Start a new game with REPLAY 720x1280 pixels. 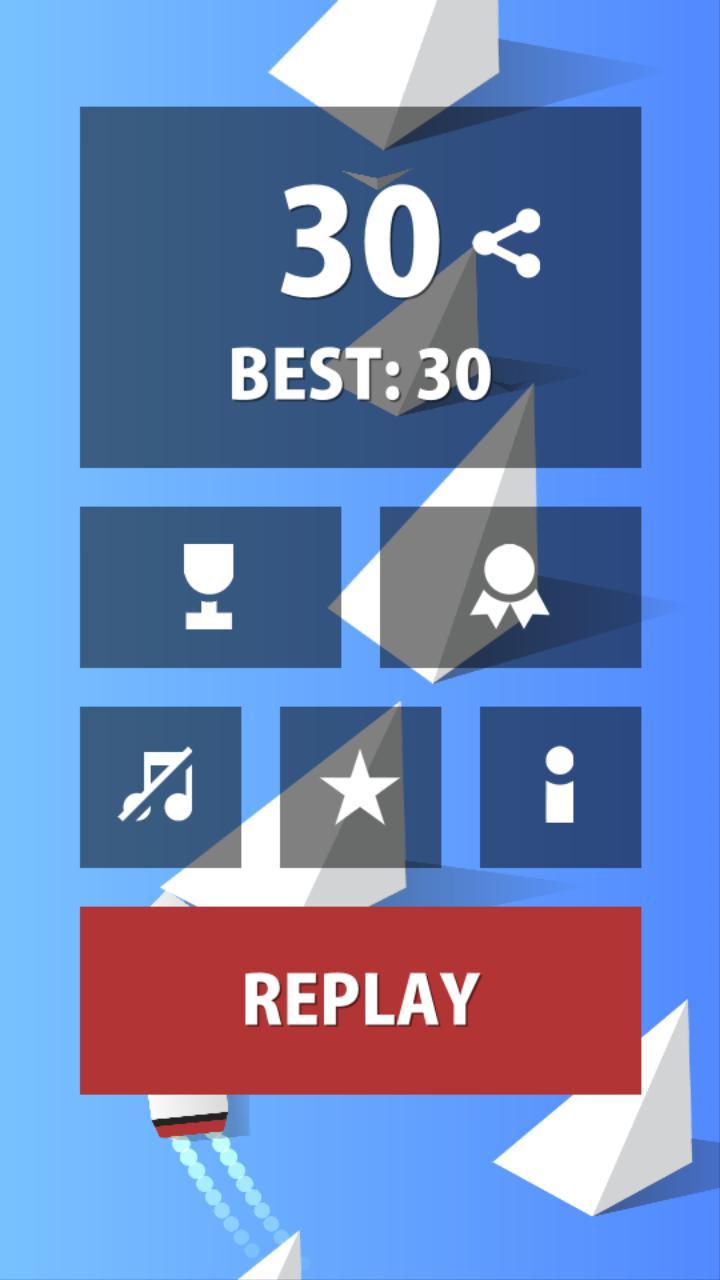360,1000
